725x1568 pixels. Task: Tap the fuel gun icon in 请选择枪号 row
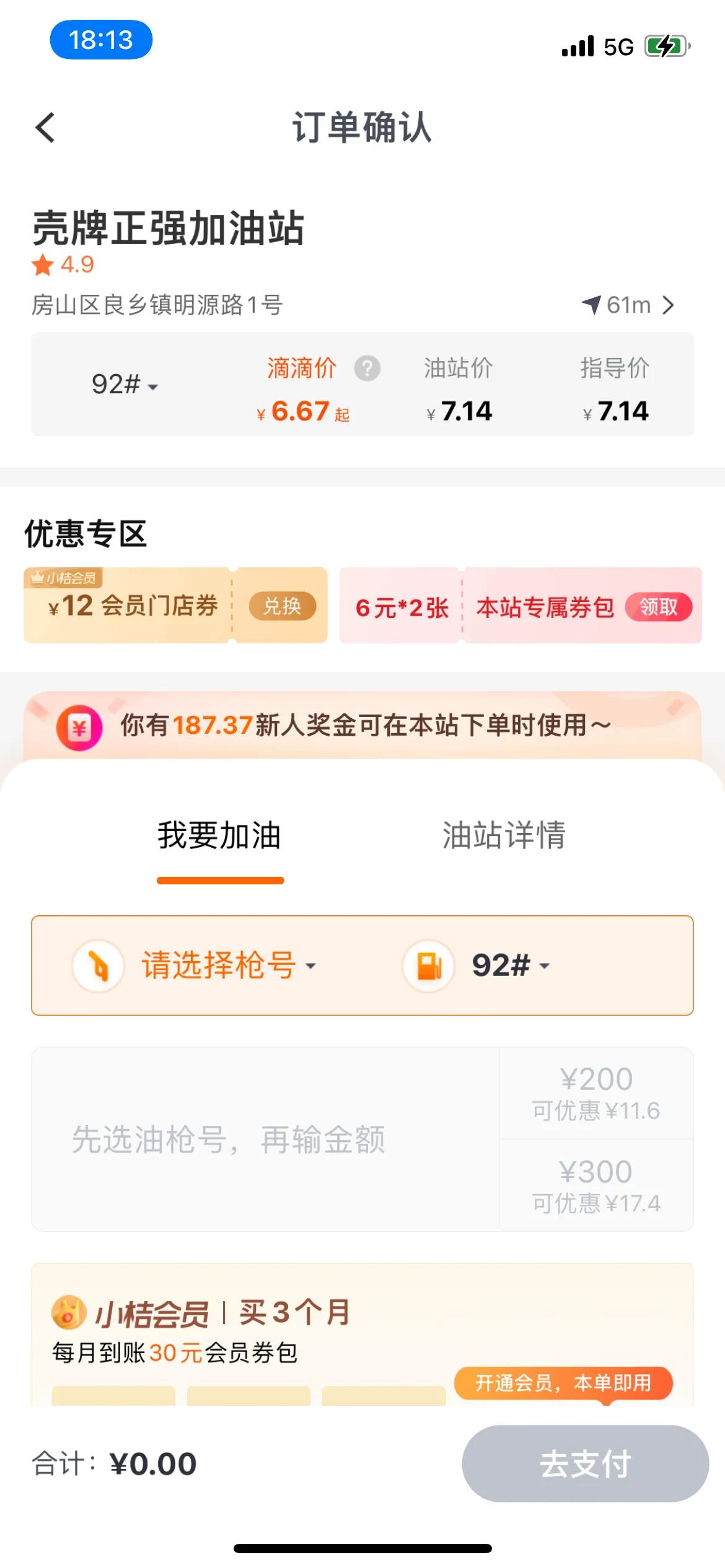(98, 964)
